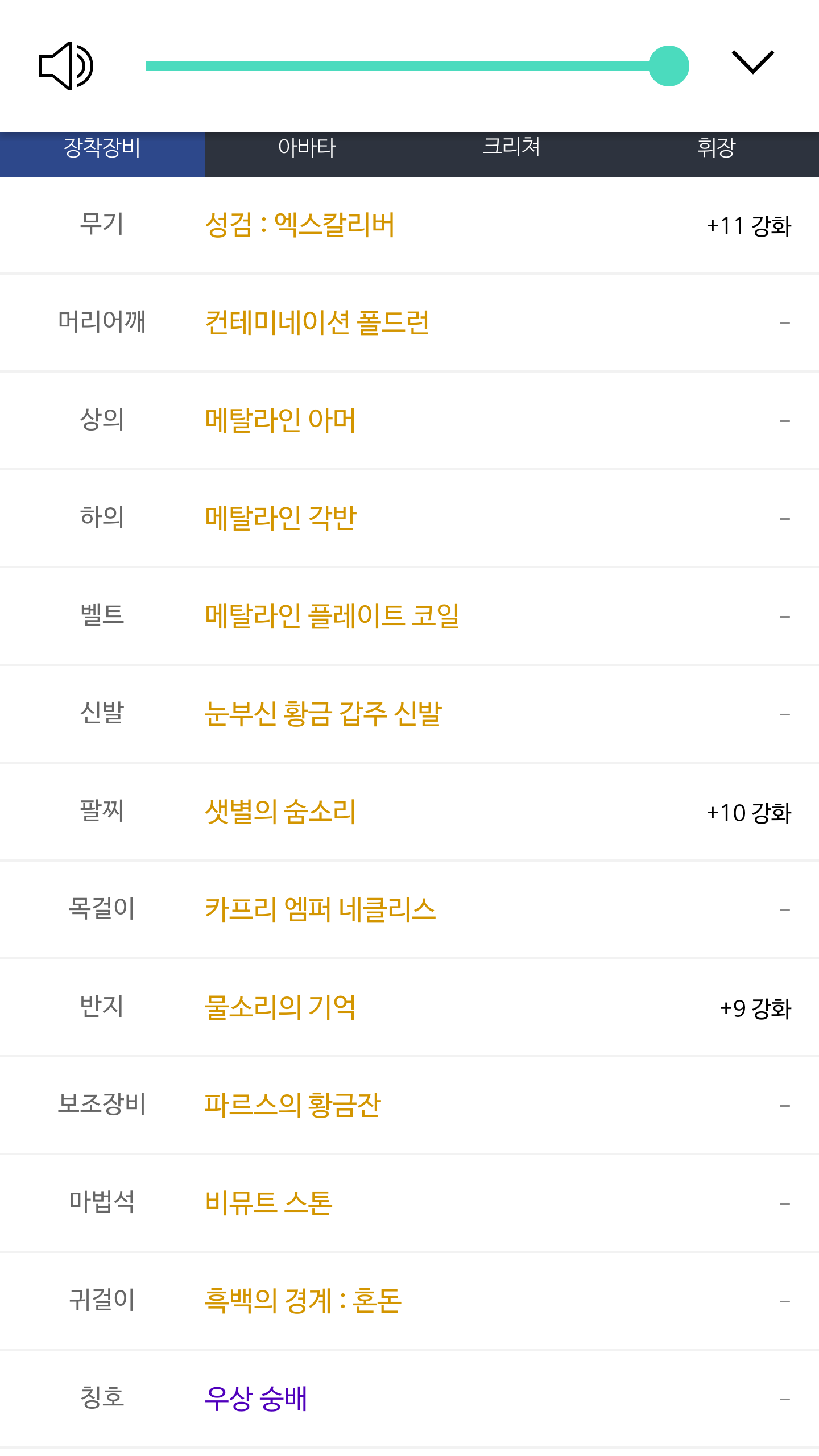Open the 휘장 tab
The image size is (819, 1456).
tap(716, 148)
